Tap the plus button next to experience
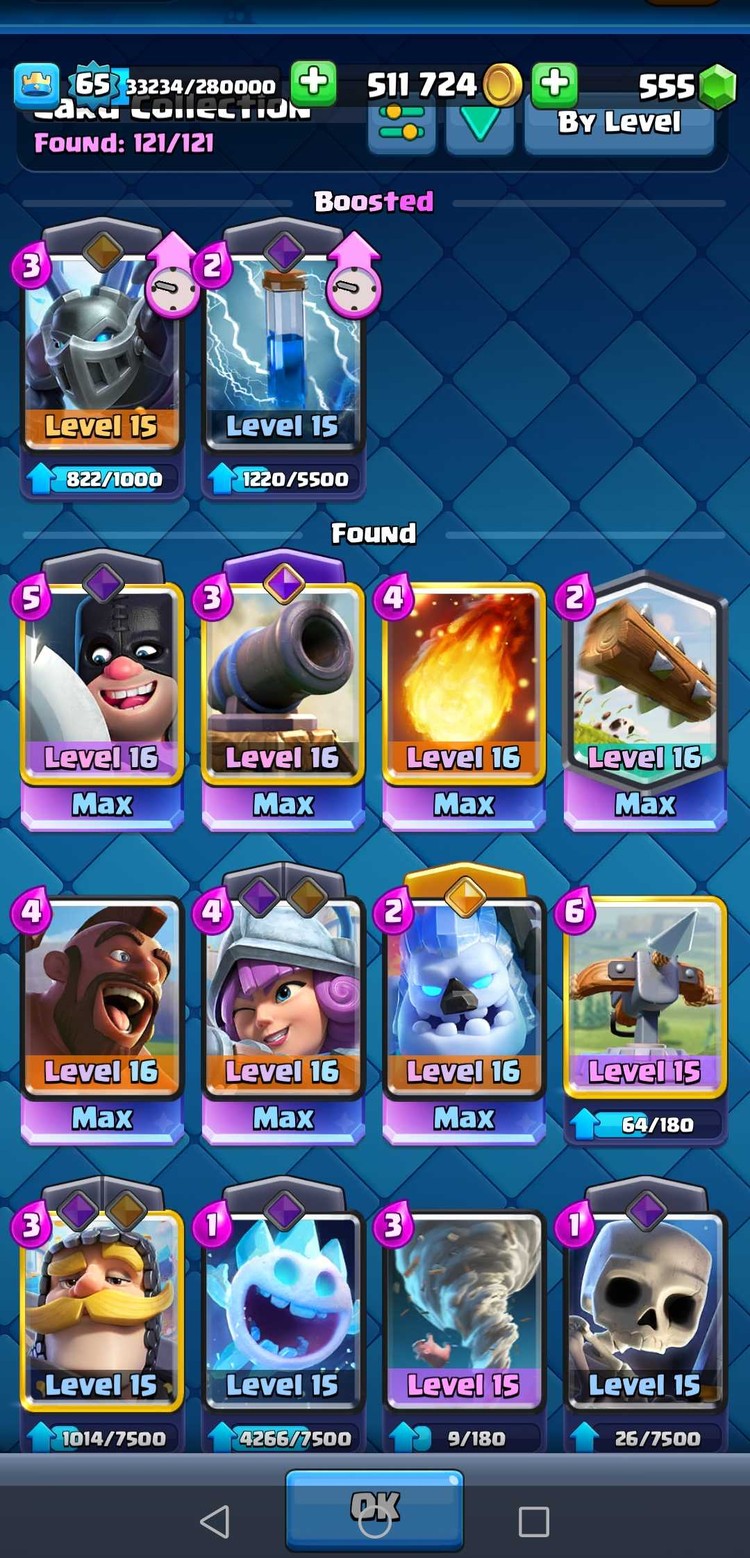The height and width of the screenshot is (1558, 750). click(313, 84)
